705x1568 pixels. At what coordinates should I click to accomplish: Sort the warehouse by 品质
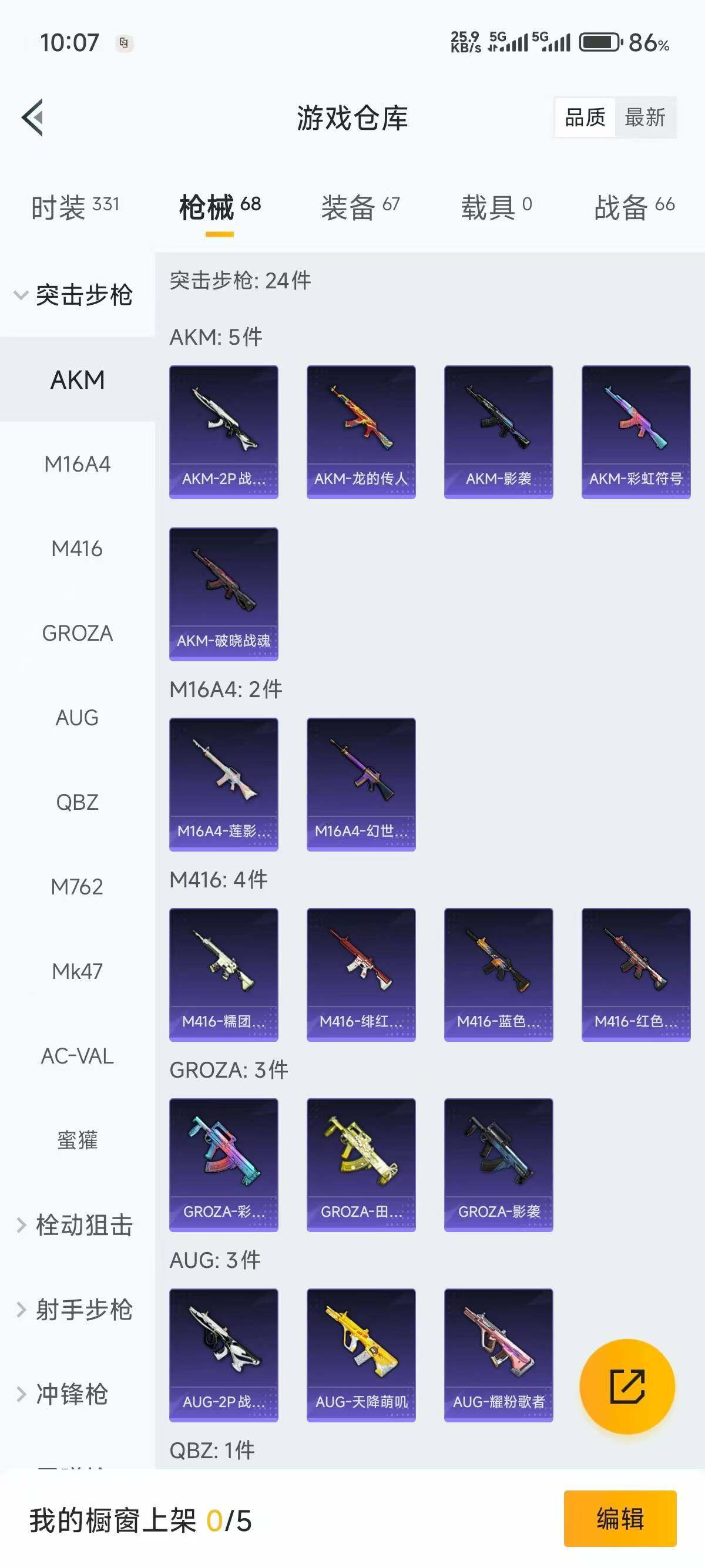585,117
